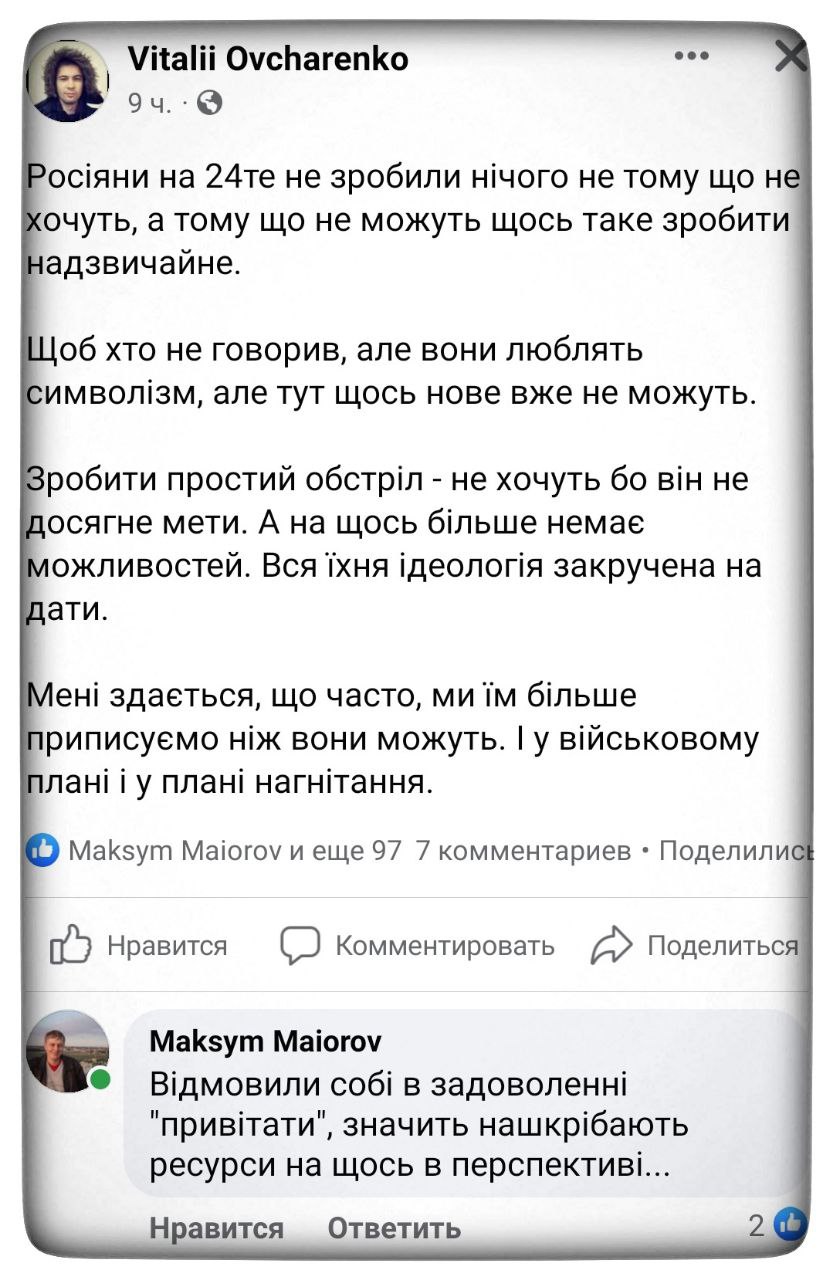Open Vitalii Ovcharenko's profile picture
The width and height of the screenshot is (833, 1280).
tap(68, 81)
